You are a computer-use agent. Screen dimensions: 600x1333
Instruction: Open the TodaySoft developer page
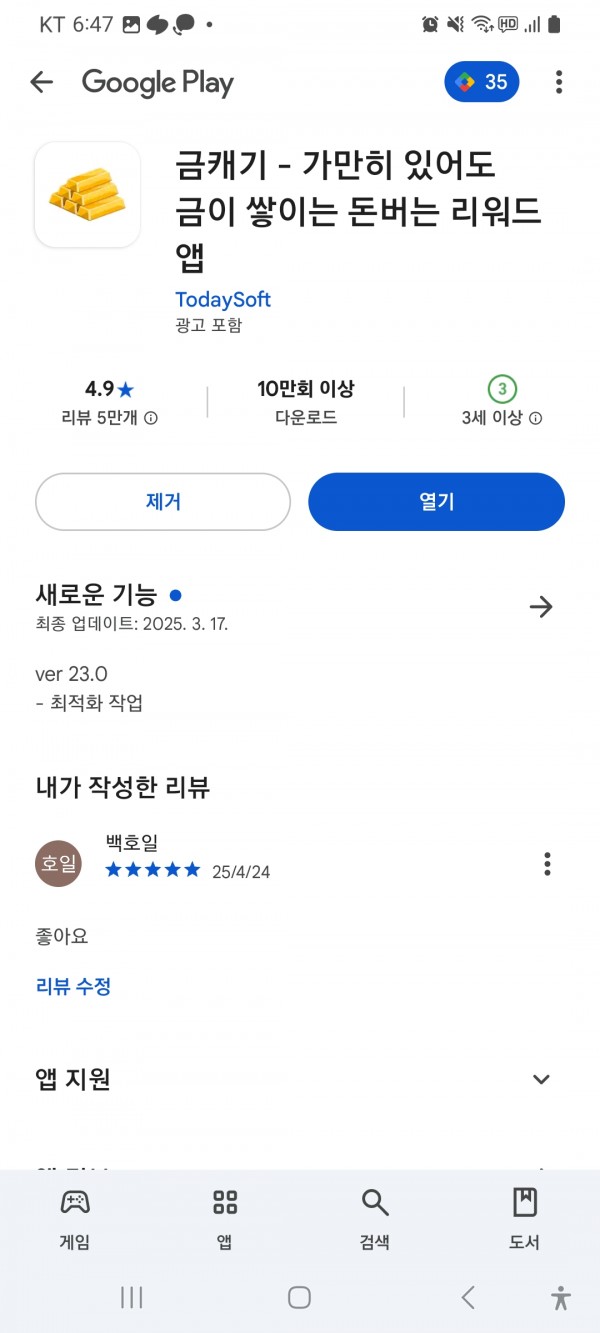(223, 299)
